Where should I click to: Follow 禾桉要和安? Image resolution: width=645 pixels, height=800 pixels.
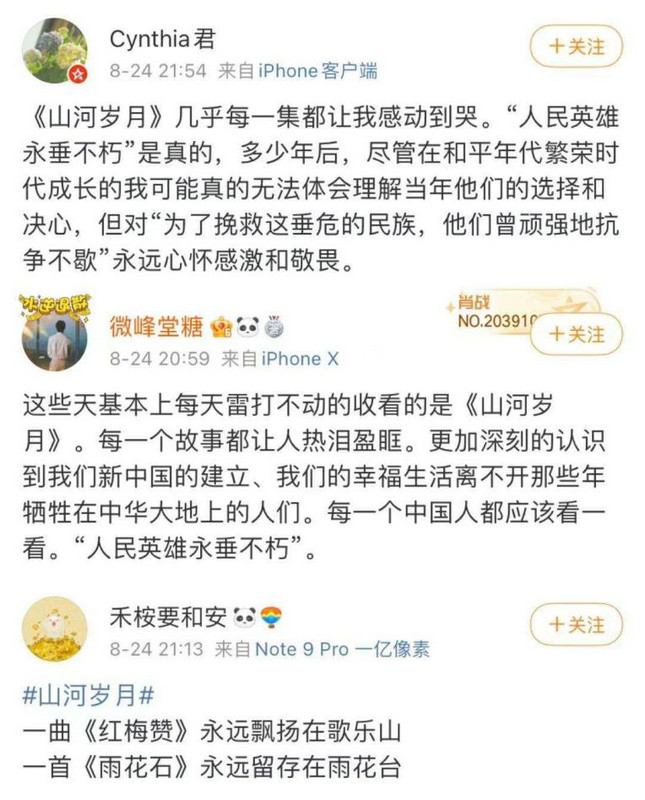coord(577,625)
